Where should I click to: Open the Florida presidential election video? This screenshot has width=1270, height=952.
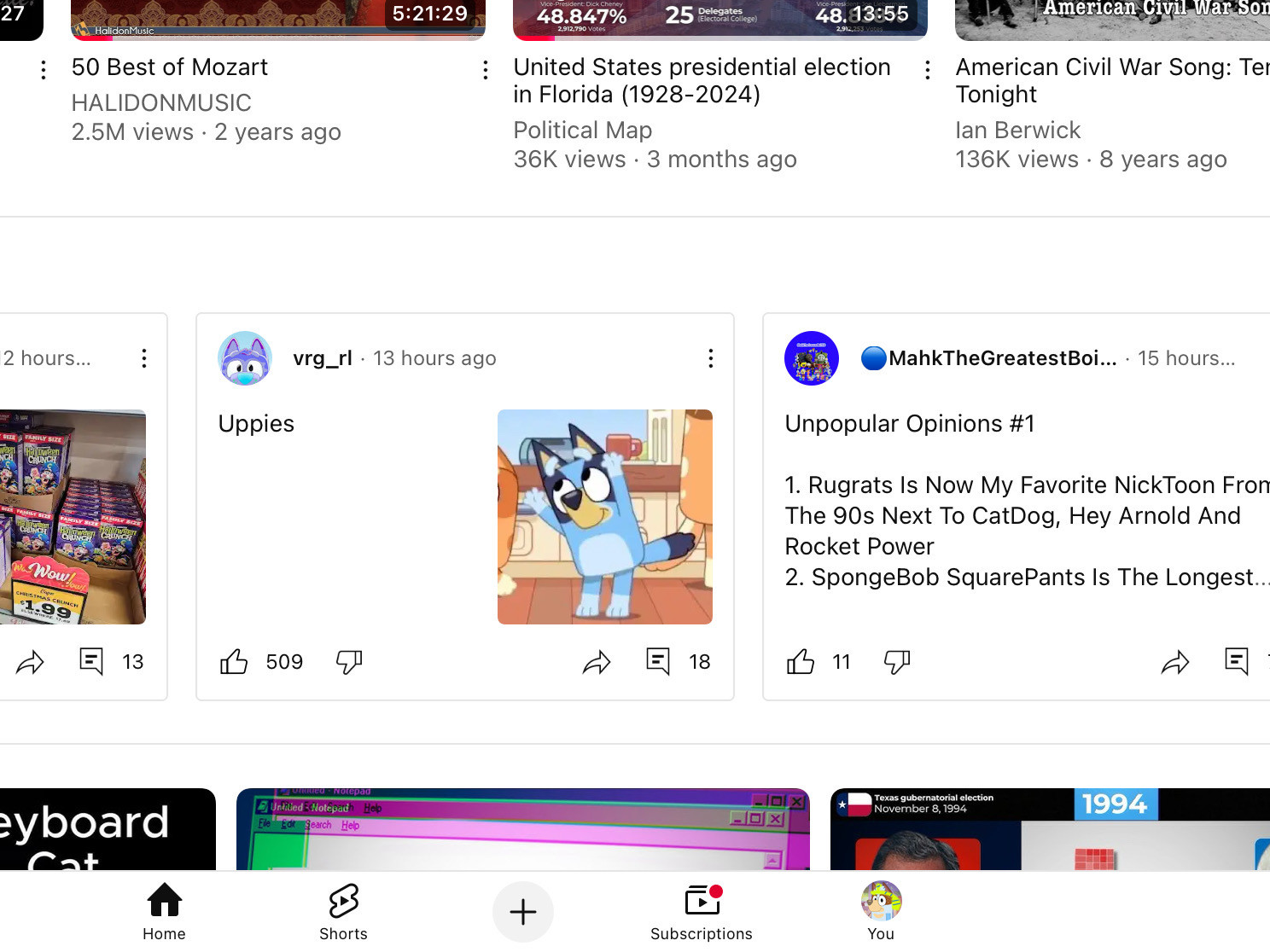click(x=702, y=80)
